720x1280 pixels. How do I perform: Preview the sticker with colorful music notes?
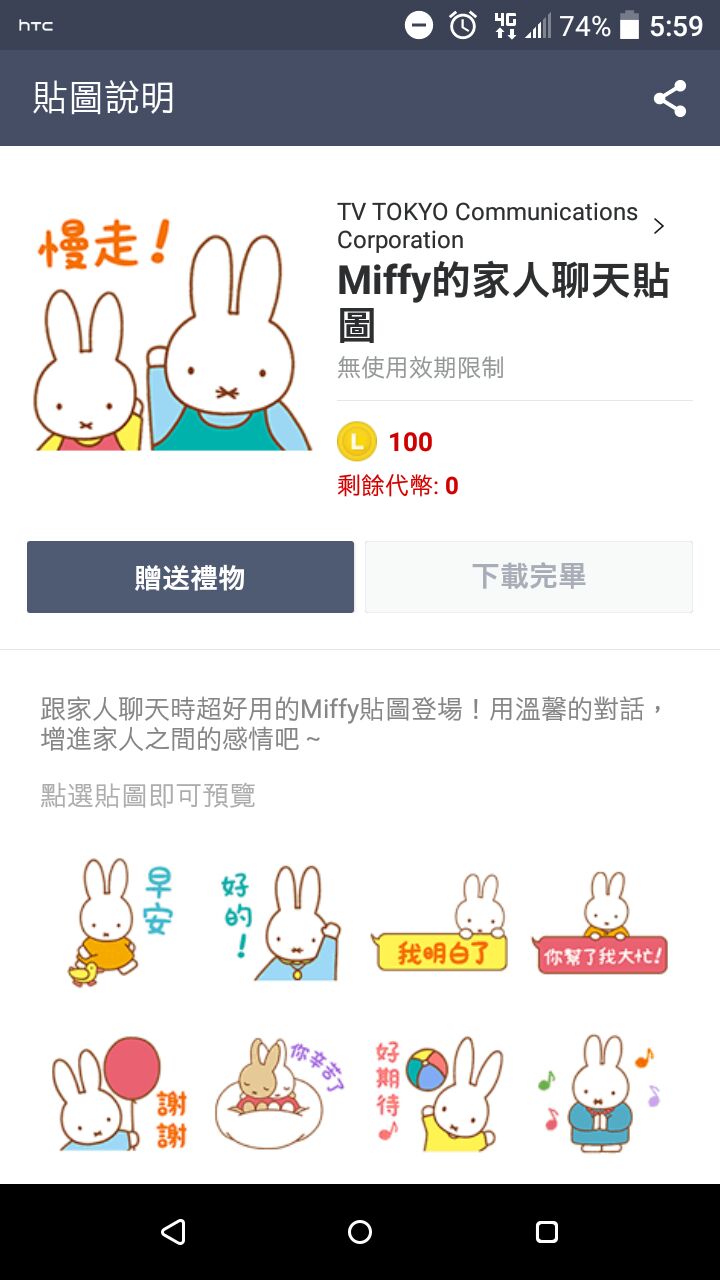click(x=600, y=1095)
